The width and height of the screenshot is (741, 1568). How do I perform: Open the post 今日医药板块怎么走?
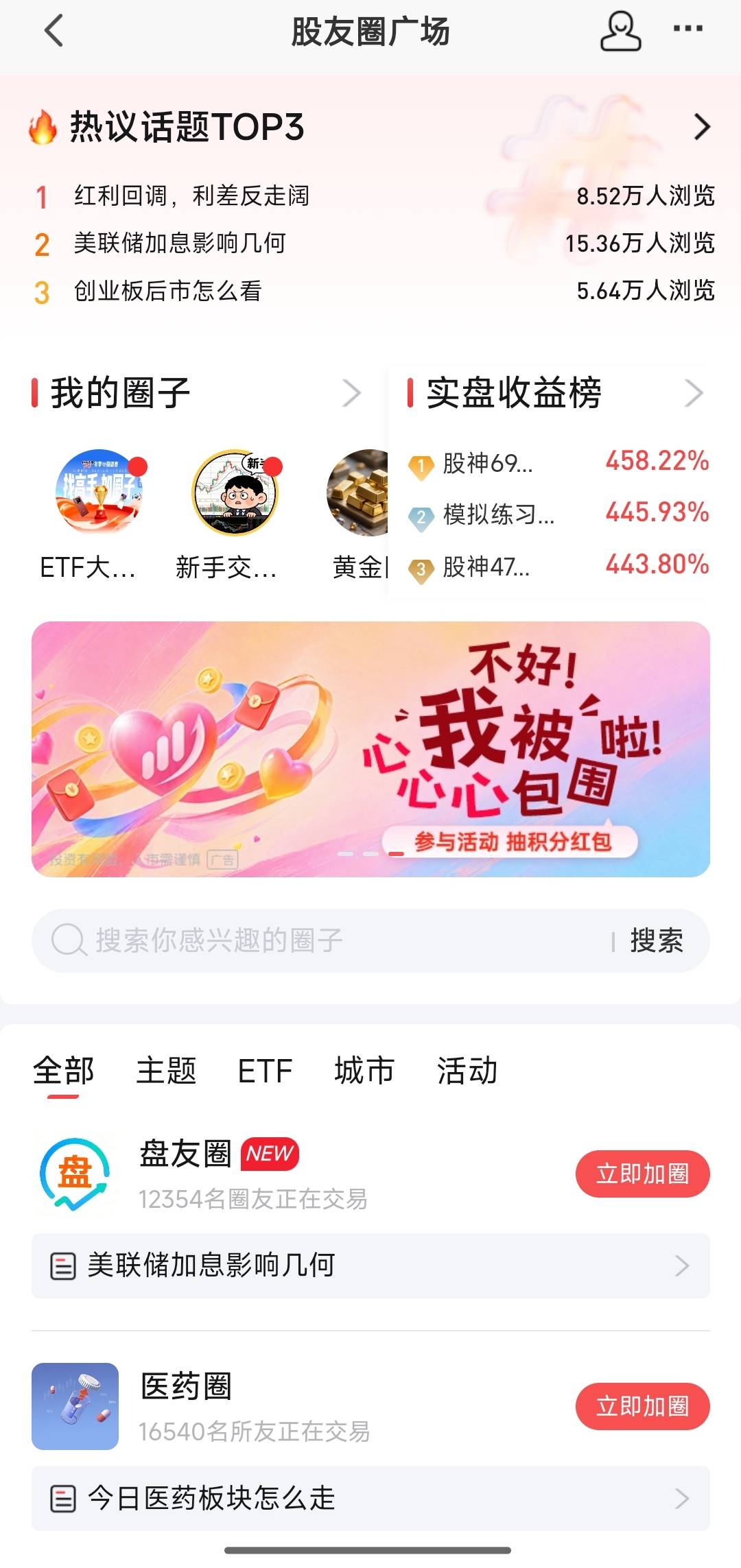point(370,1498)
